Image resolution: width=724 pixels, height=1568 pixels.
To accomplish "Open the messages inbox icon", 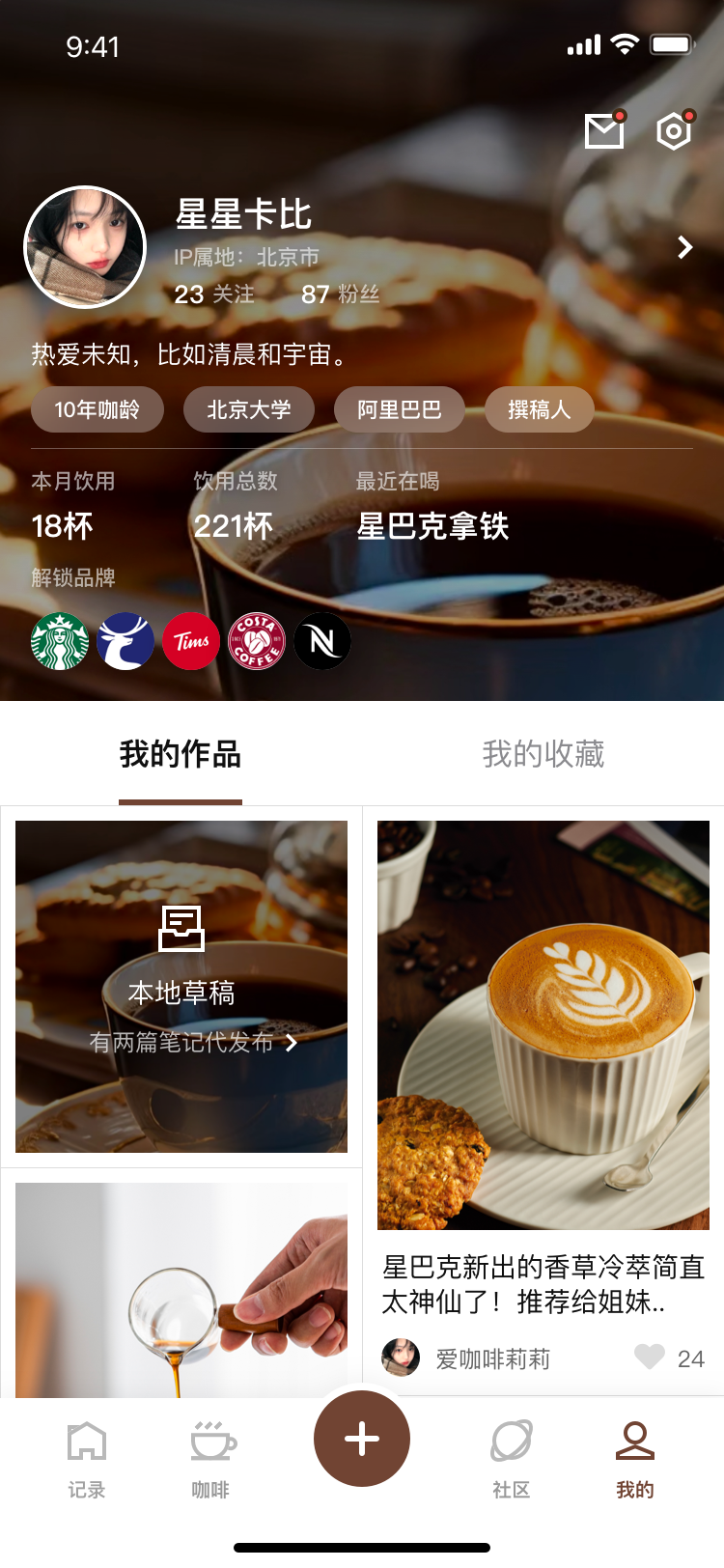I will [x=604, y=130].
